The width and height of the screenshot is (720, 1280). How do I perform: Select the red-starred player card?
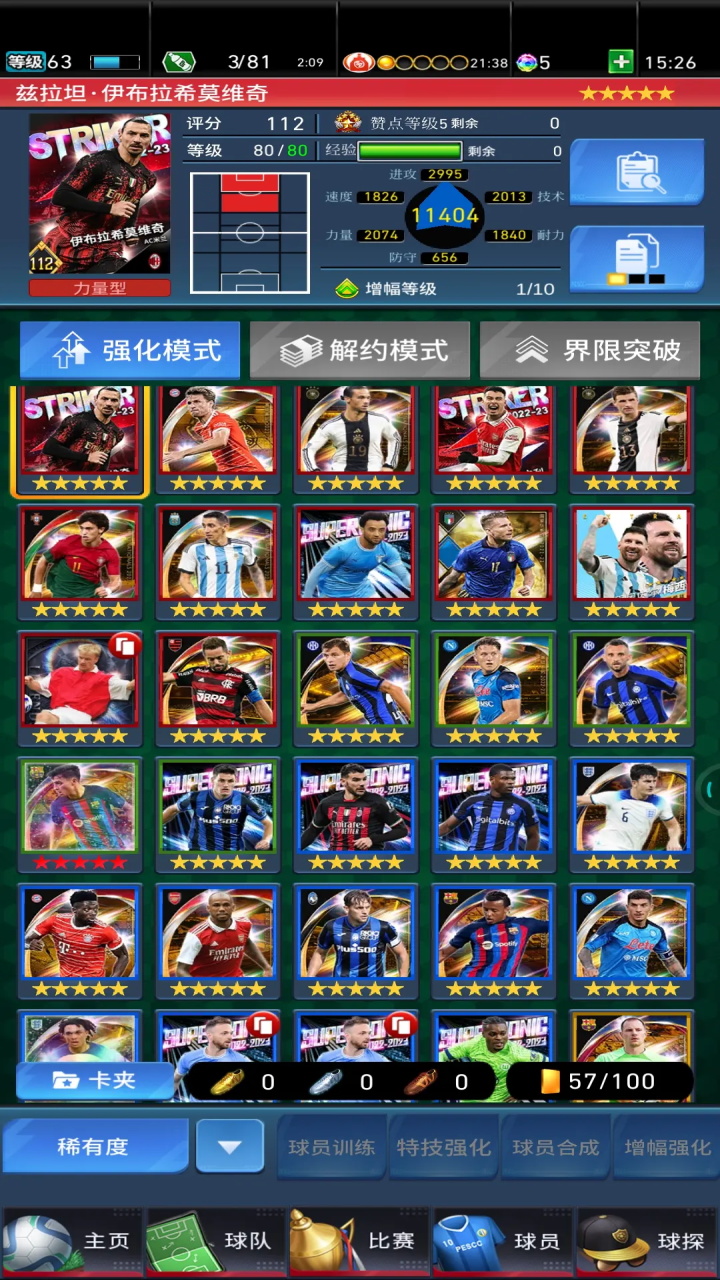(x=80, y=812)
